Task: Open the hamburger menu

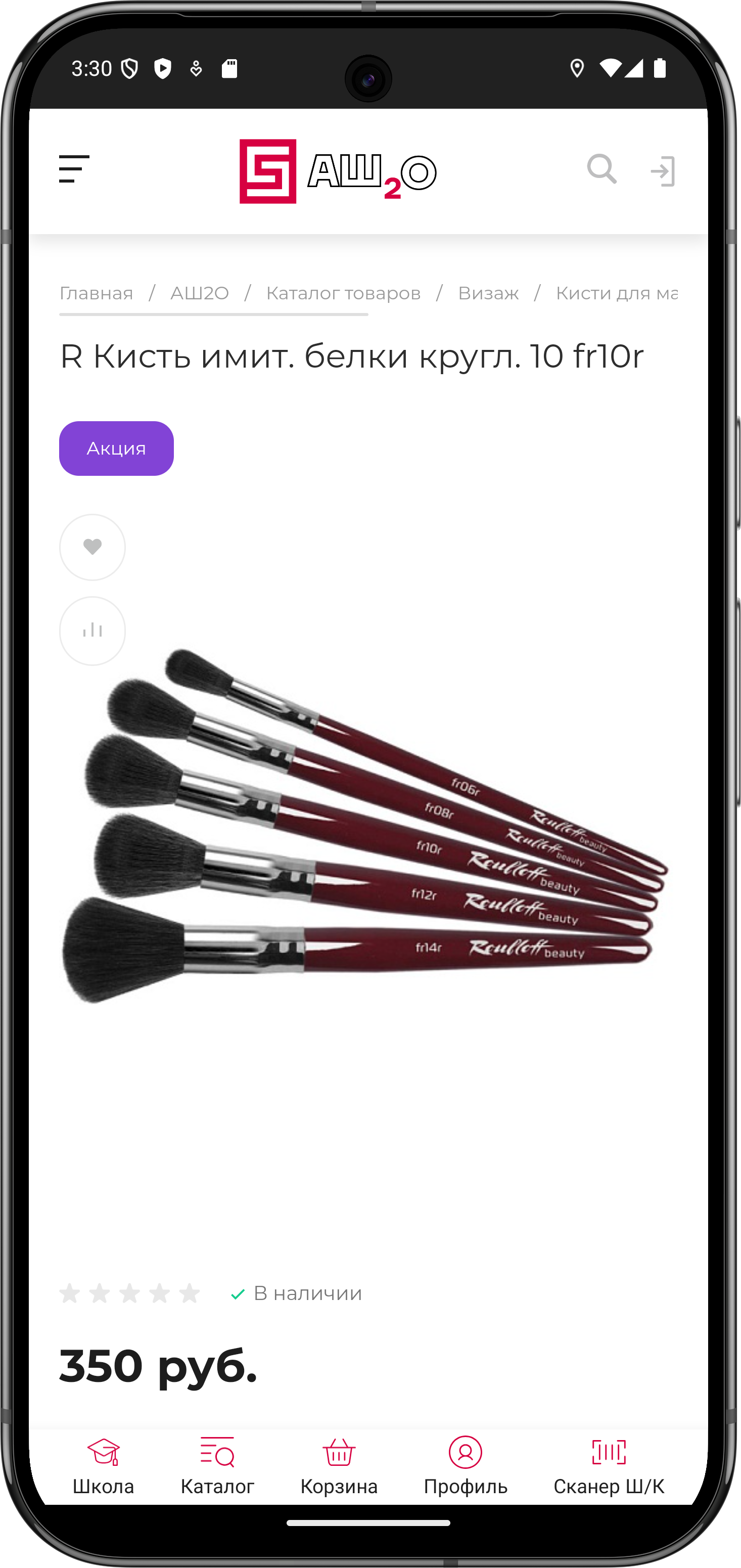Action: (x=74, y=169)
